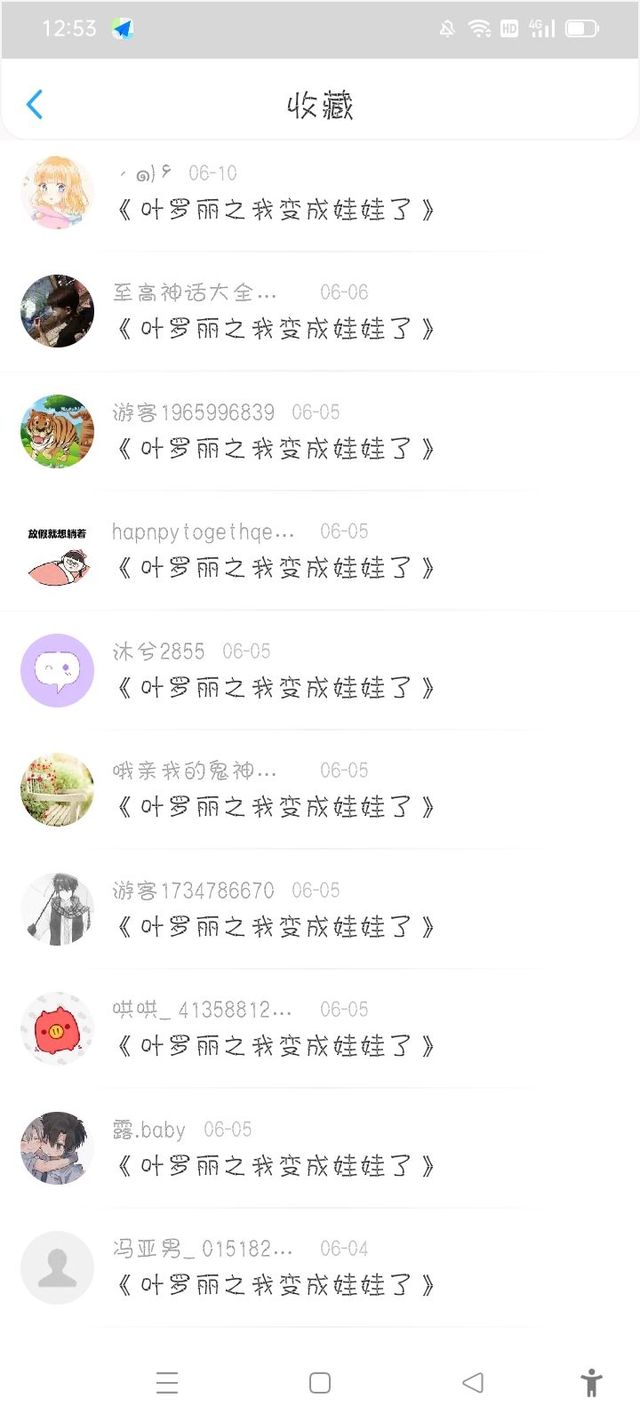
Task: Open the favorite entry from 游客1965996839
Action: [x=320, y=431]
